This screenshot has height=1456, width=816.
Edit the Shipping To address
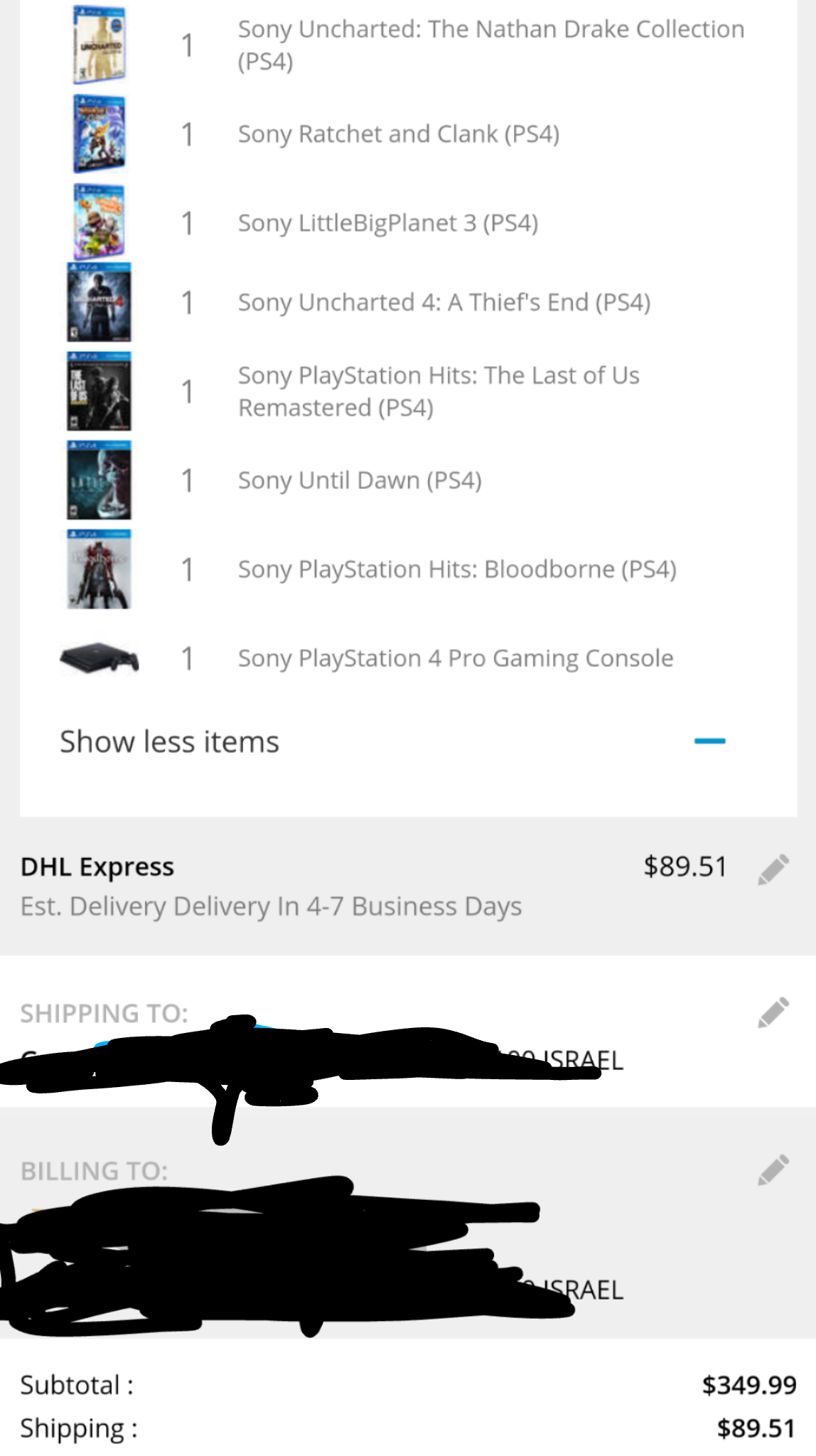[773, 1012]
